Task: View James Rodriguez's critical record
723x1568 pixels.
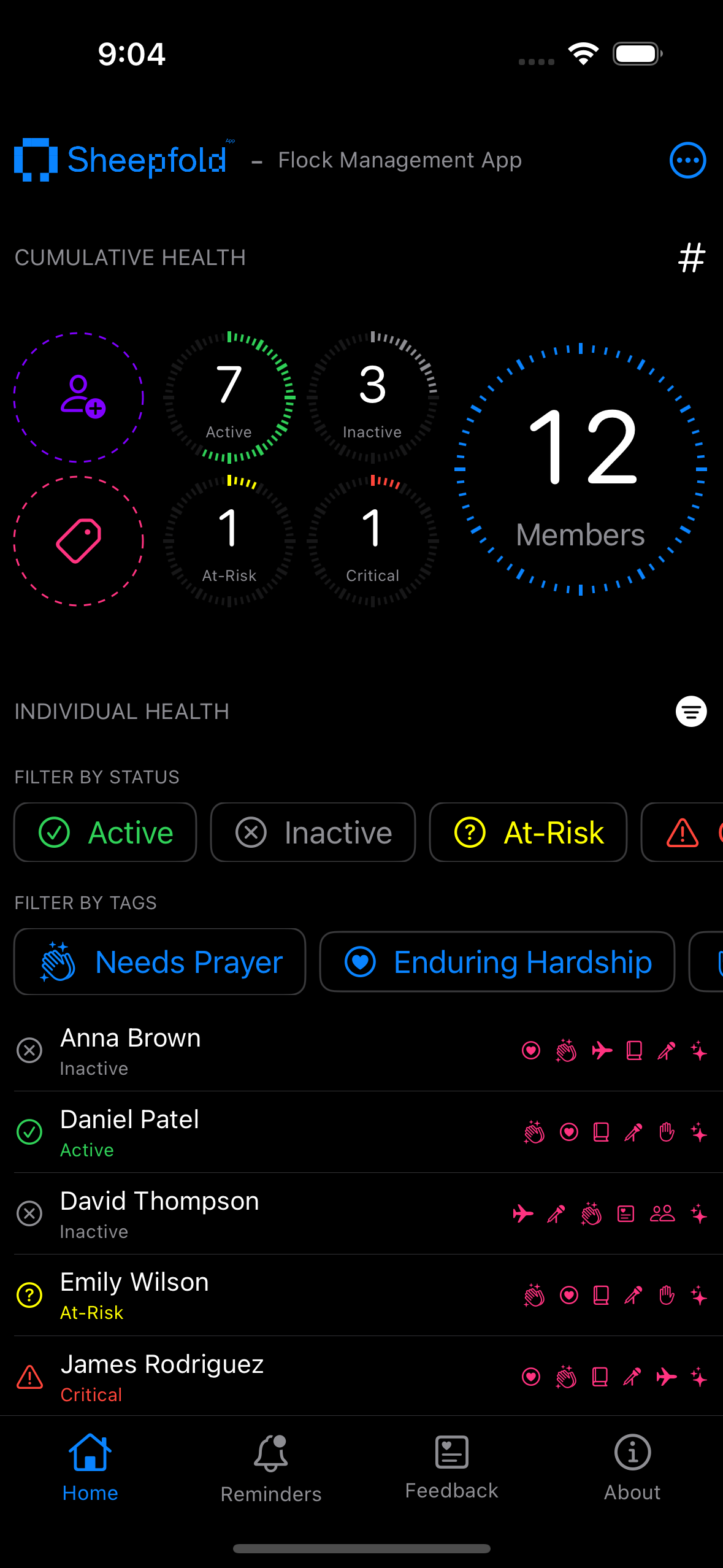Action: (x=362, y=1377)
